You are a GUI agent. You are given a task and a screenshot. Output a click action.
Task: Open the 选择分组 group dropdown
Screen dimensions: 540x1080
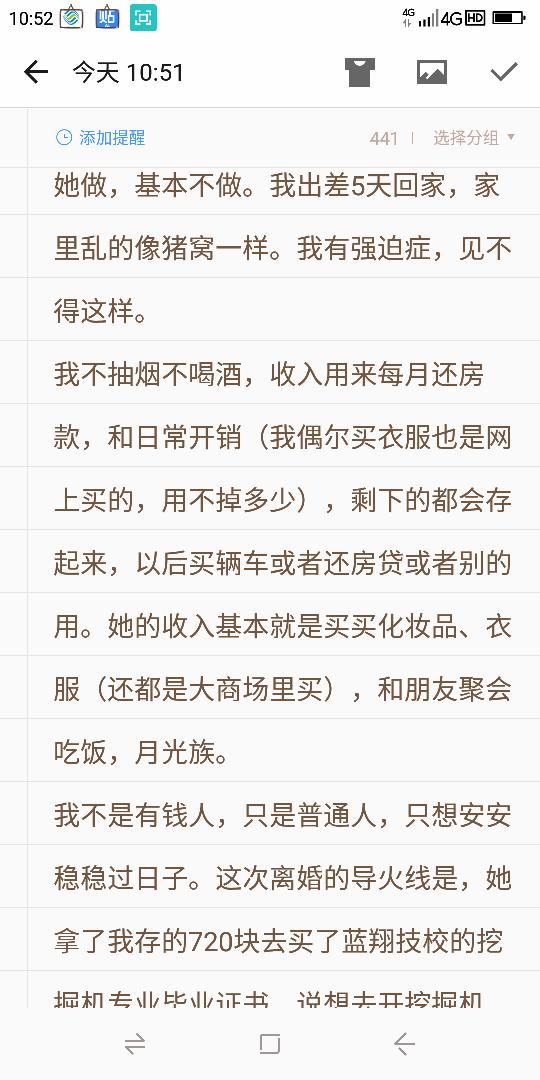pos(473,138)
